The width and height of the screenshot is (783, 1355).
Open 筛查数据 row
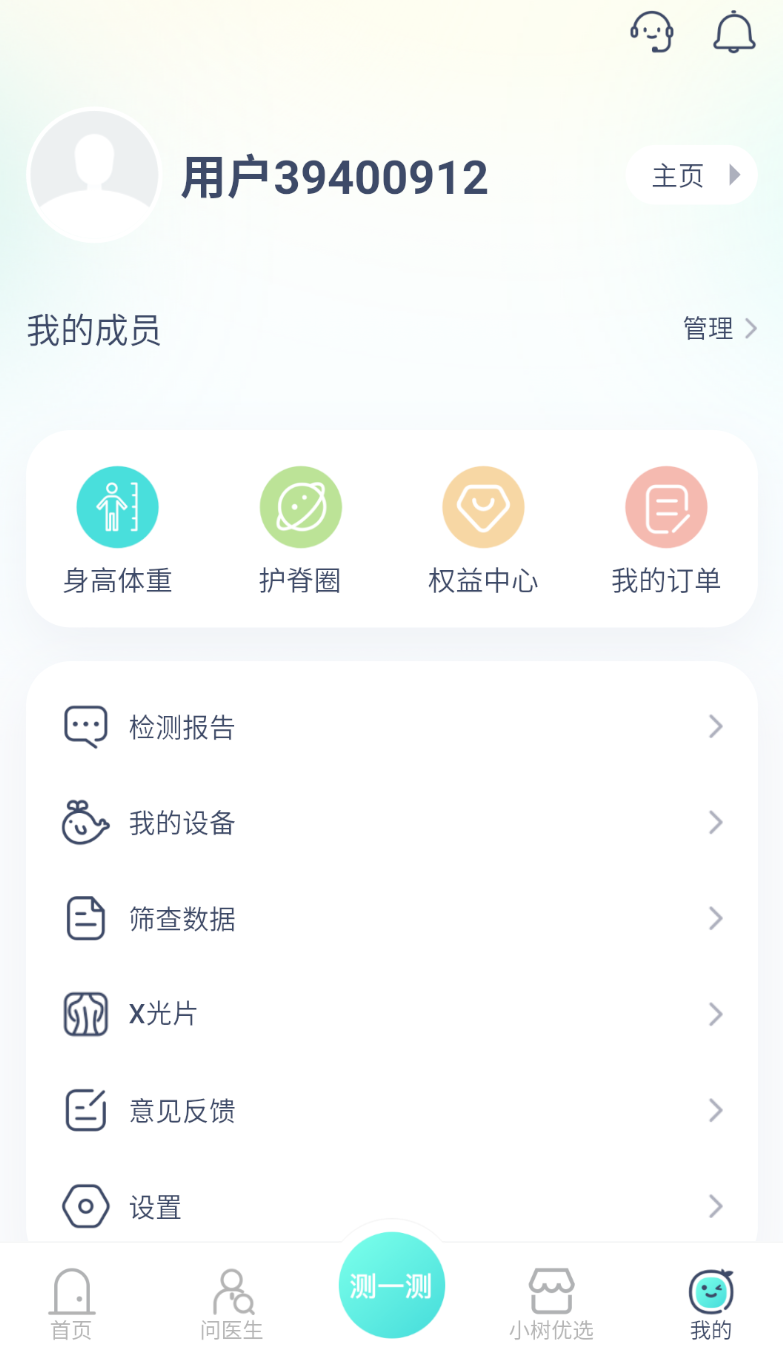[391, 919]
